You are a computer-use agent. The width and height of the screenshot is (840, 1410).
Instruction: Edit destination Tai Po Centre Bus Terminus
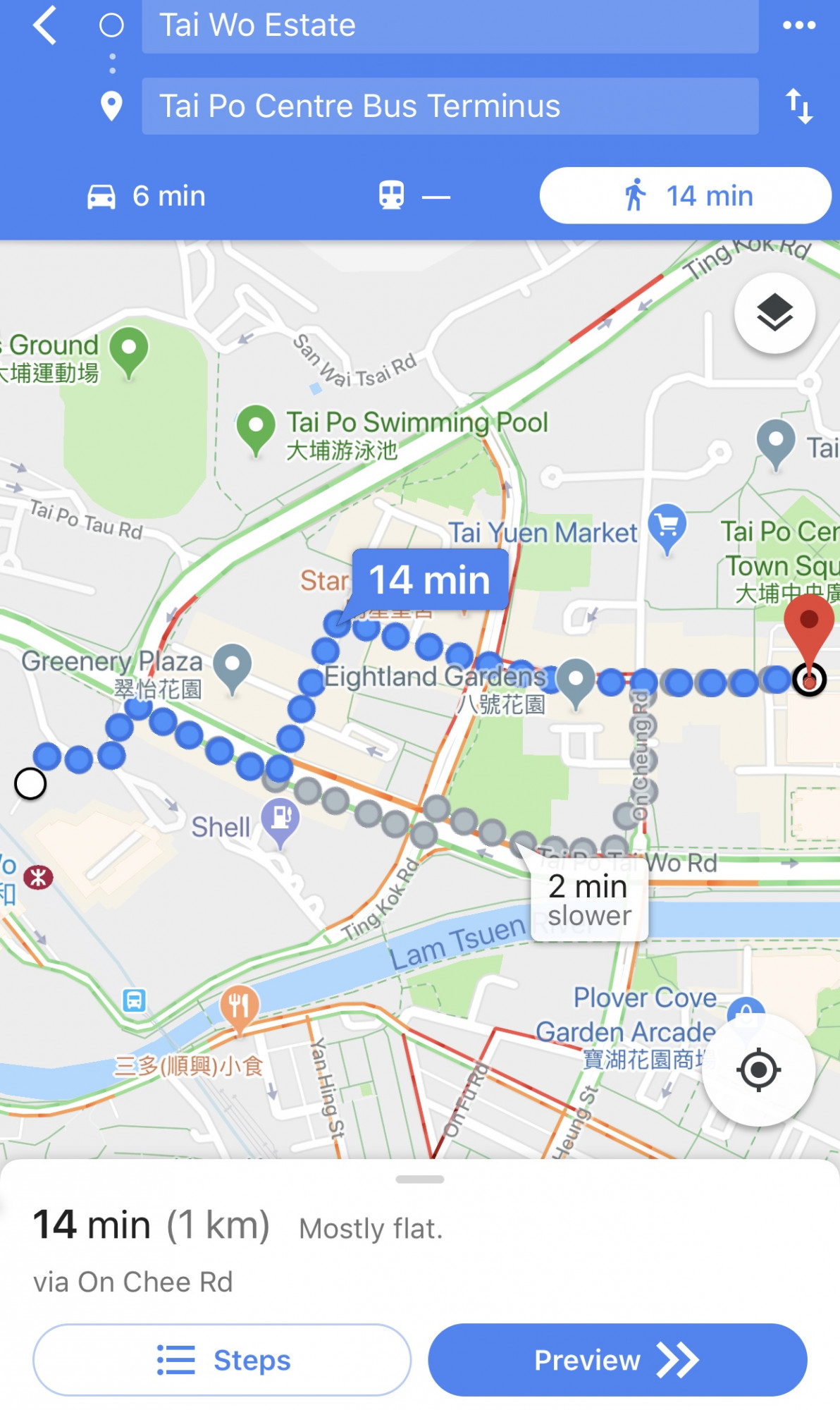coord(450,106)
